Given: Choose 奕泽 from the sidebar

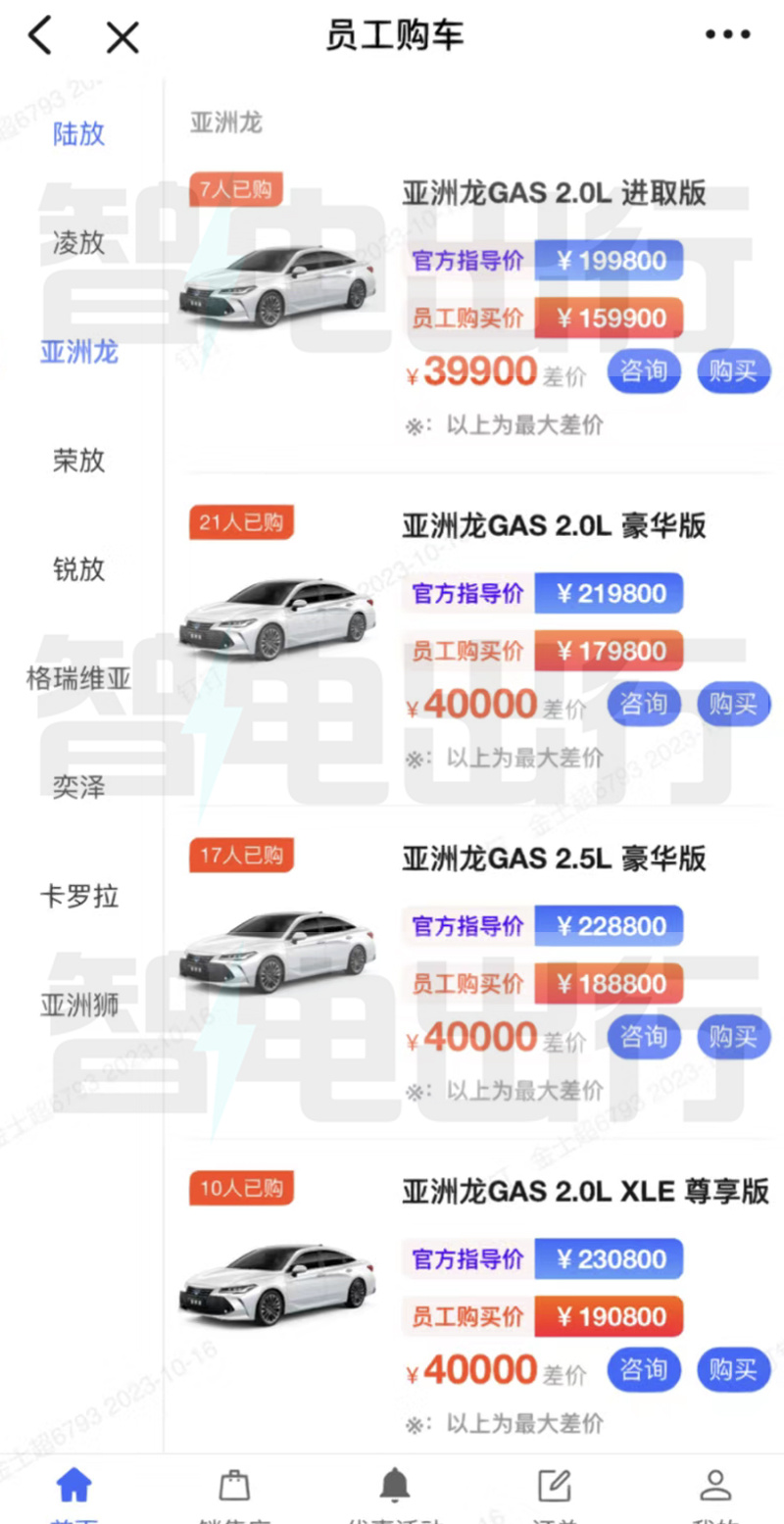Looking at the screenshot, I should [78, 786].
